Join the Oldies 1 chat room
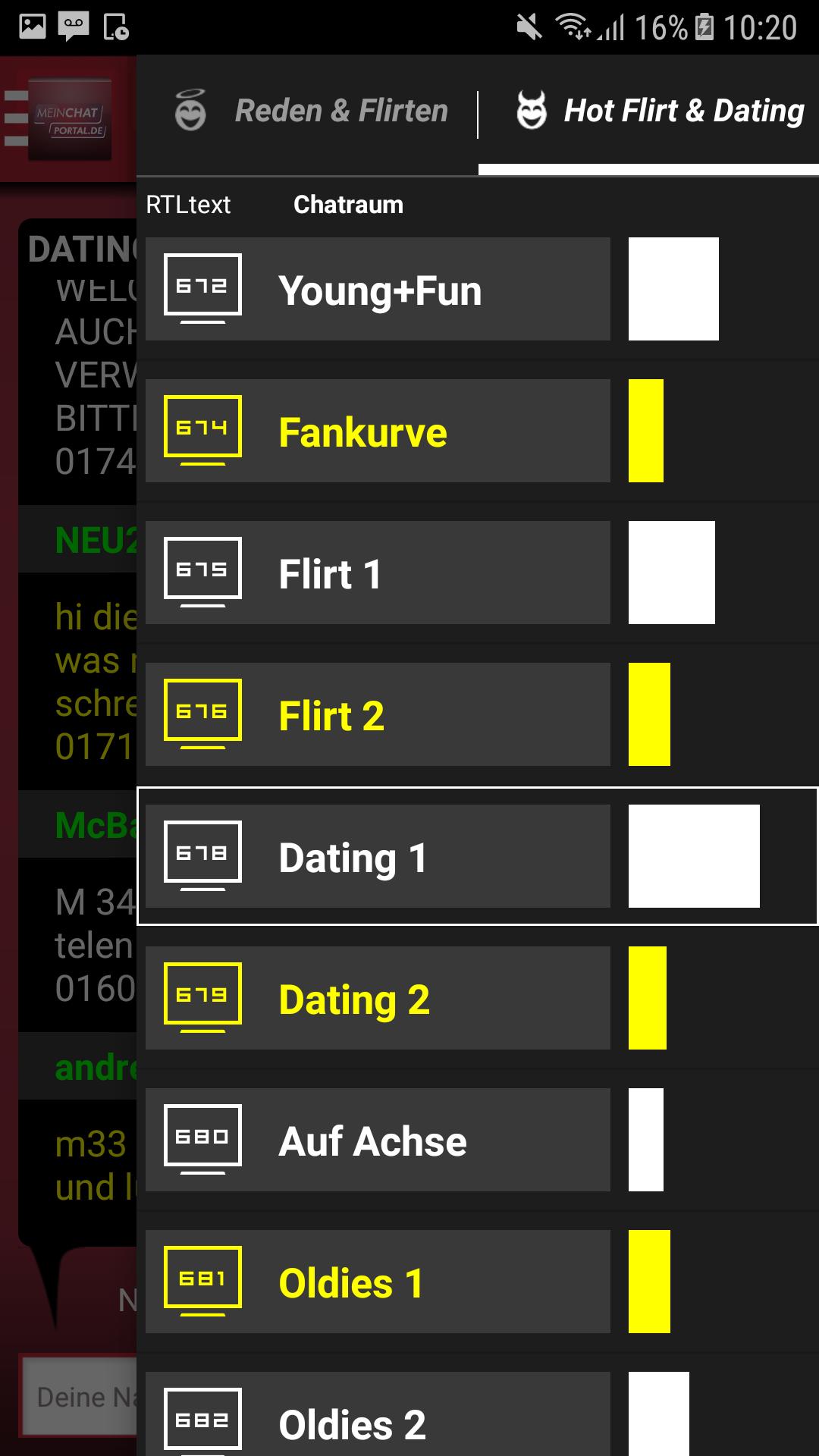819x1456 pixels. [x=378, y=1282]
